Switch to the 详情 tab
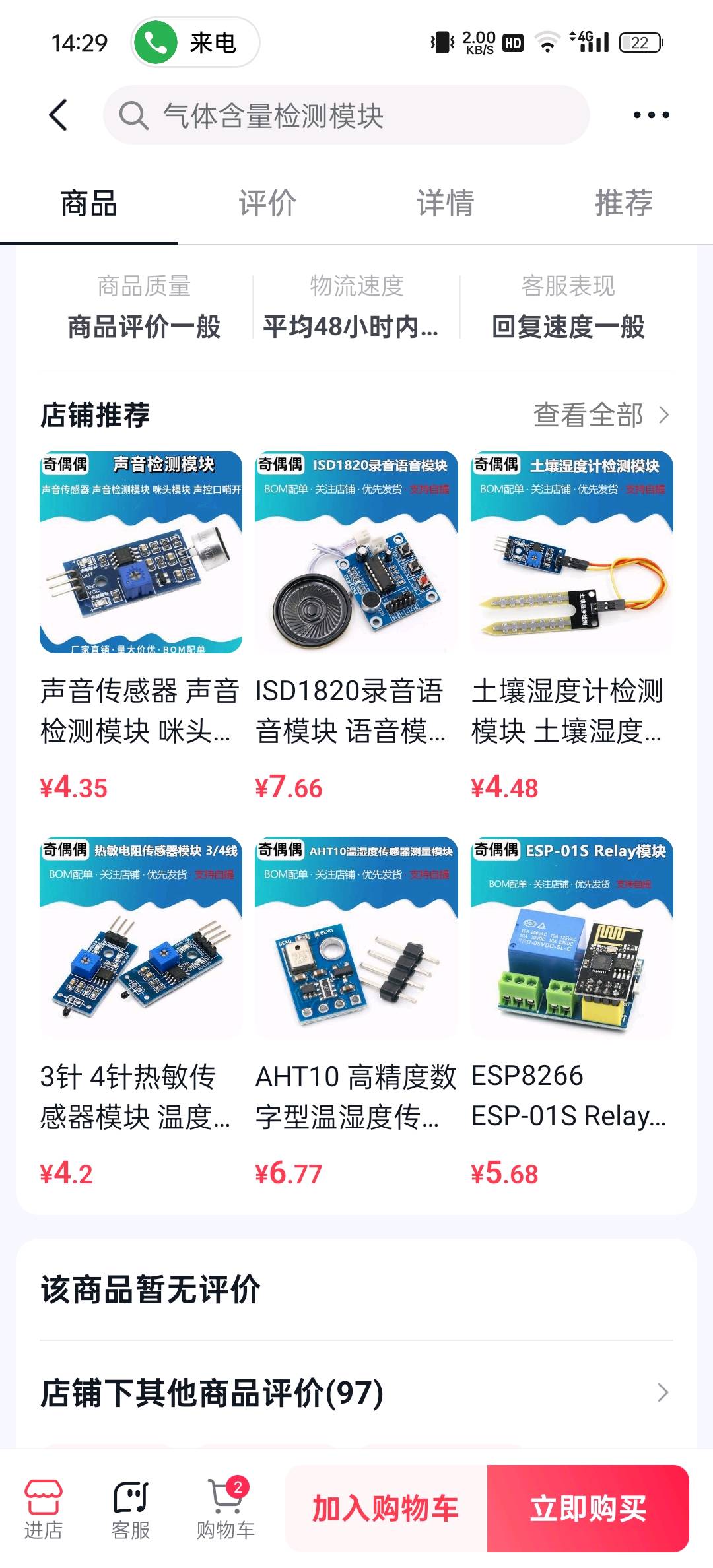This screenshot has width=713, height=1568. [445, 203]
